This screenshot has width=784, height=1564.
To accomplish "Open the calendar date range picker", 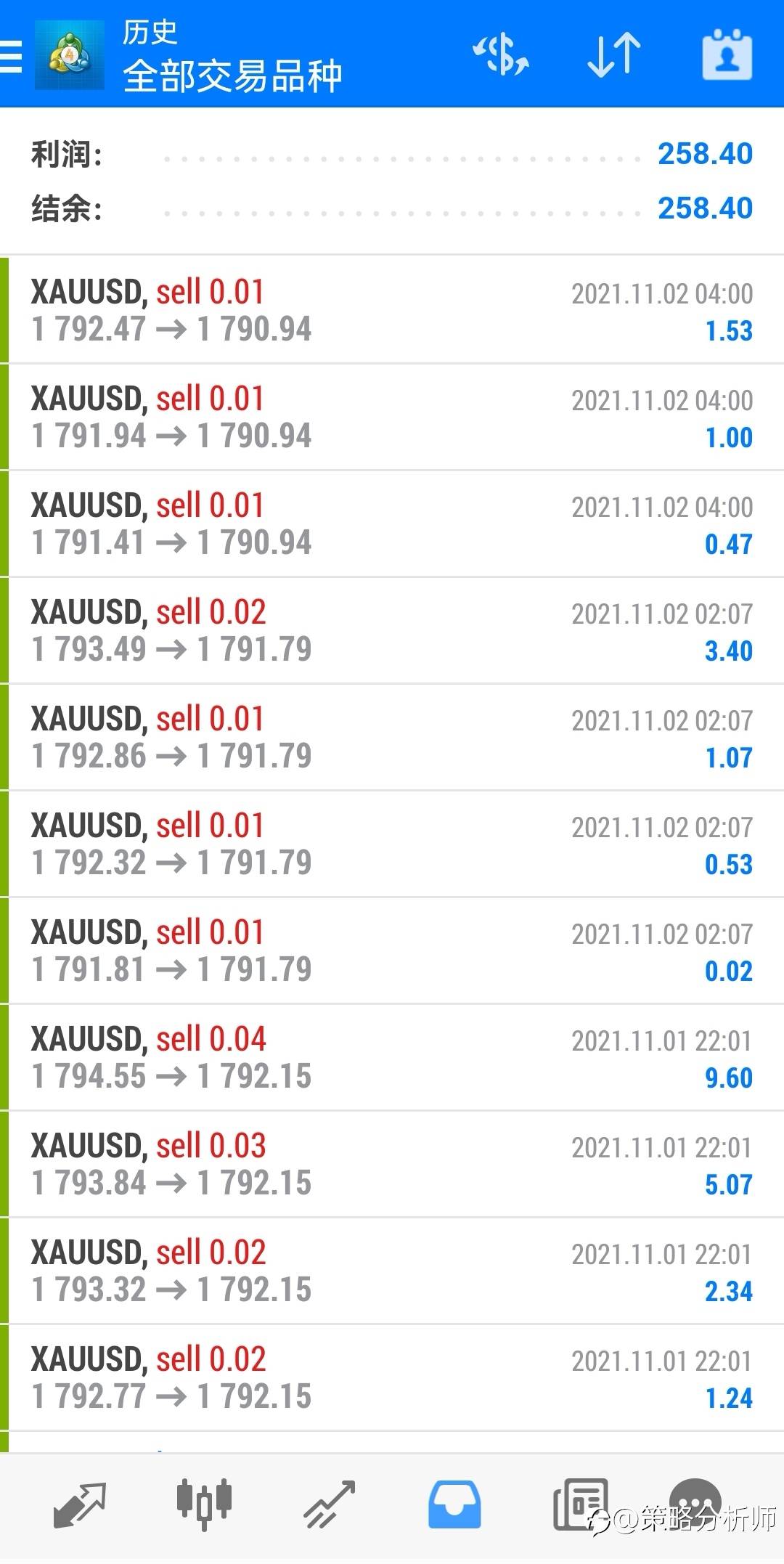I will coord(727,54).
